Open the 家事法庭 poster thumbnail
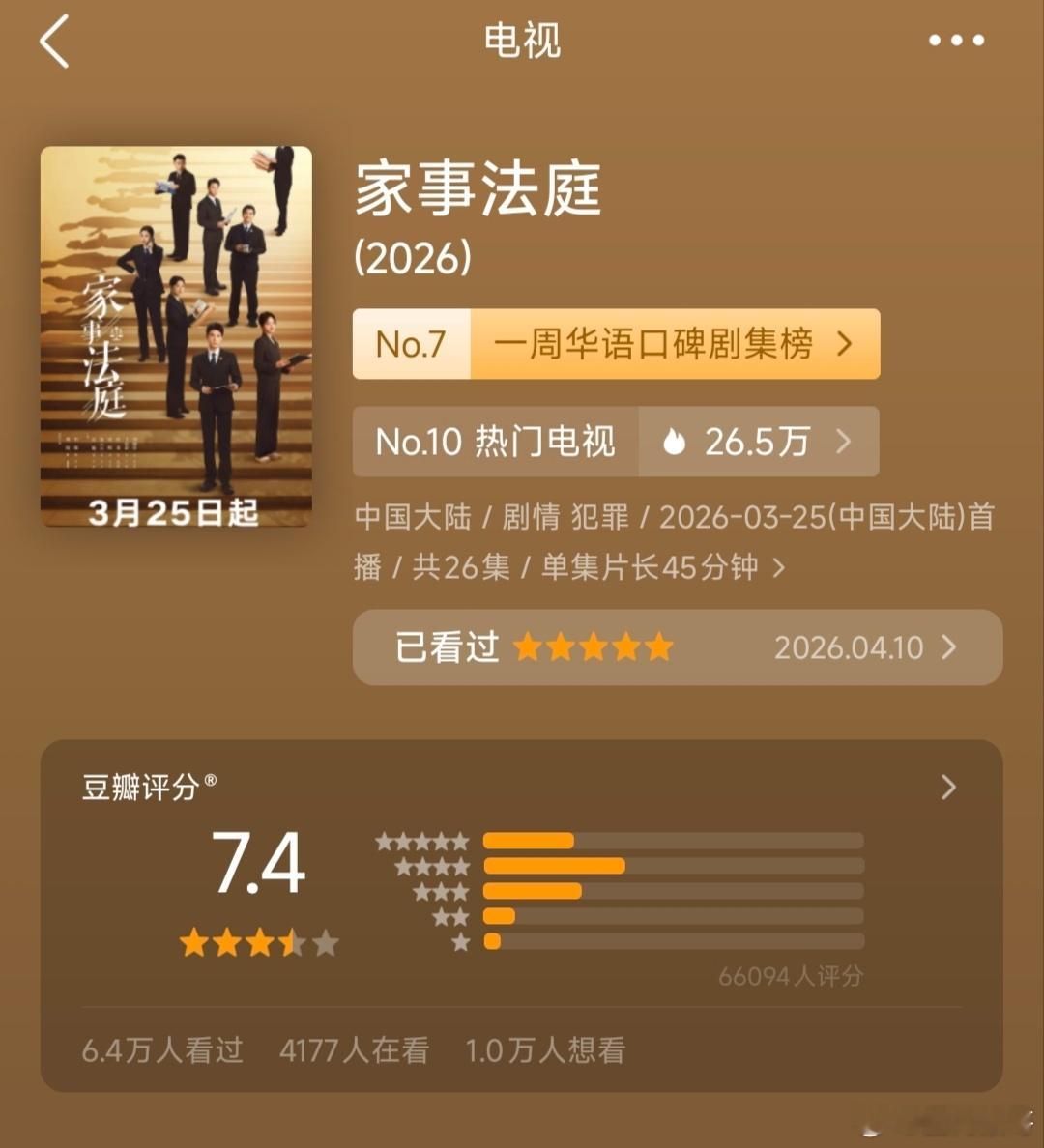This screenshot has width=1044, height=1148. pos(178,333)
